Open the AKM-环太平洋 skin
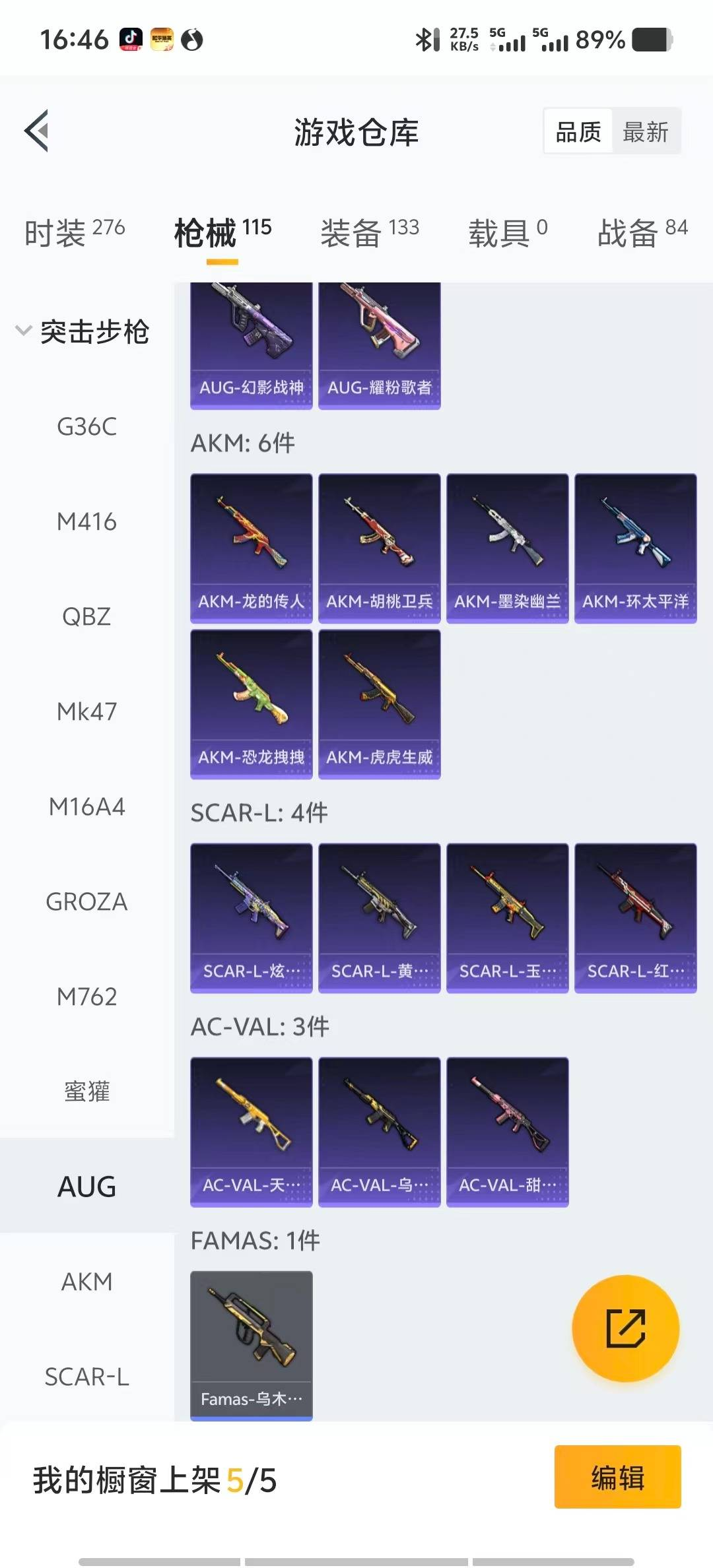This screenshot has width=713, height=1568. 635,548
